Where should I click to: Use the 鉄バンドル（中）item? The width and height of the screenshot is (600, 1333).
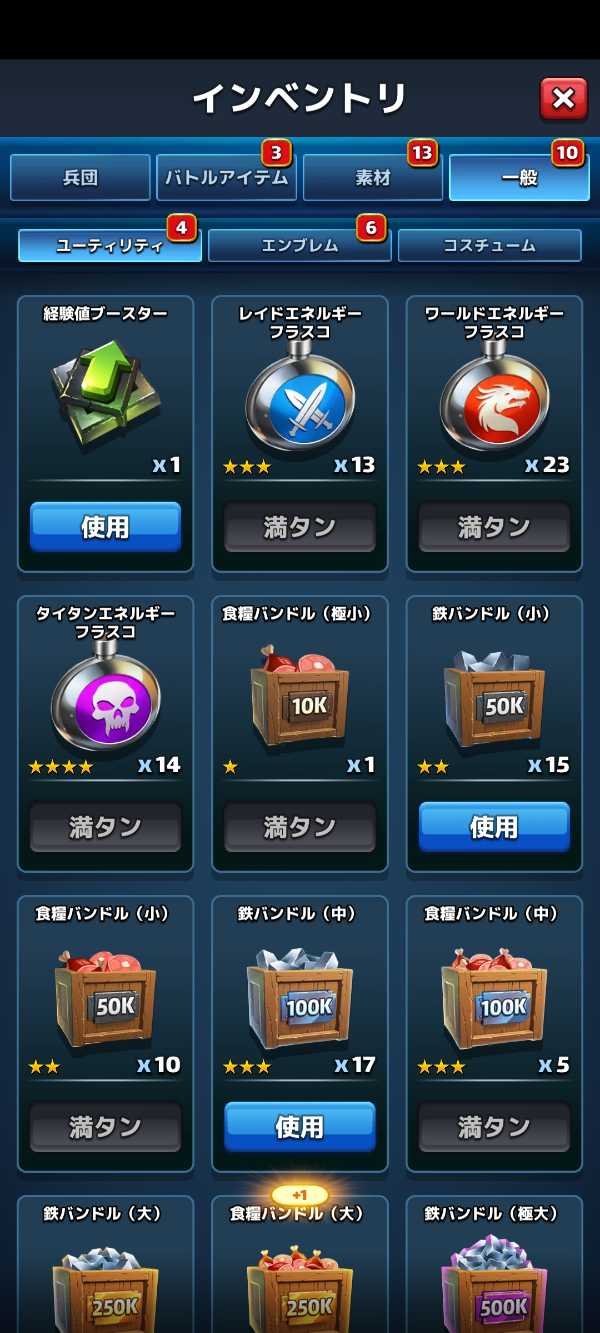click(x=299, y=1127)
